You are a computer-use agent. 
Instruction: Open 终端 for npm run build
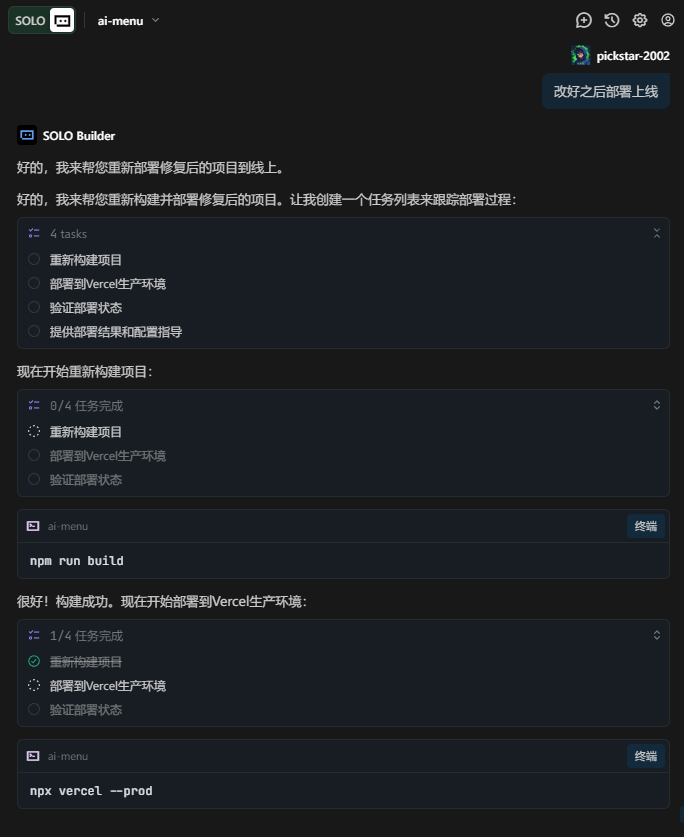click(x=645, y=526)
